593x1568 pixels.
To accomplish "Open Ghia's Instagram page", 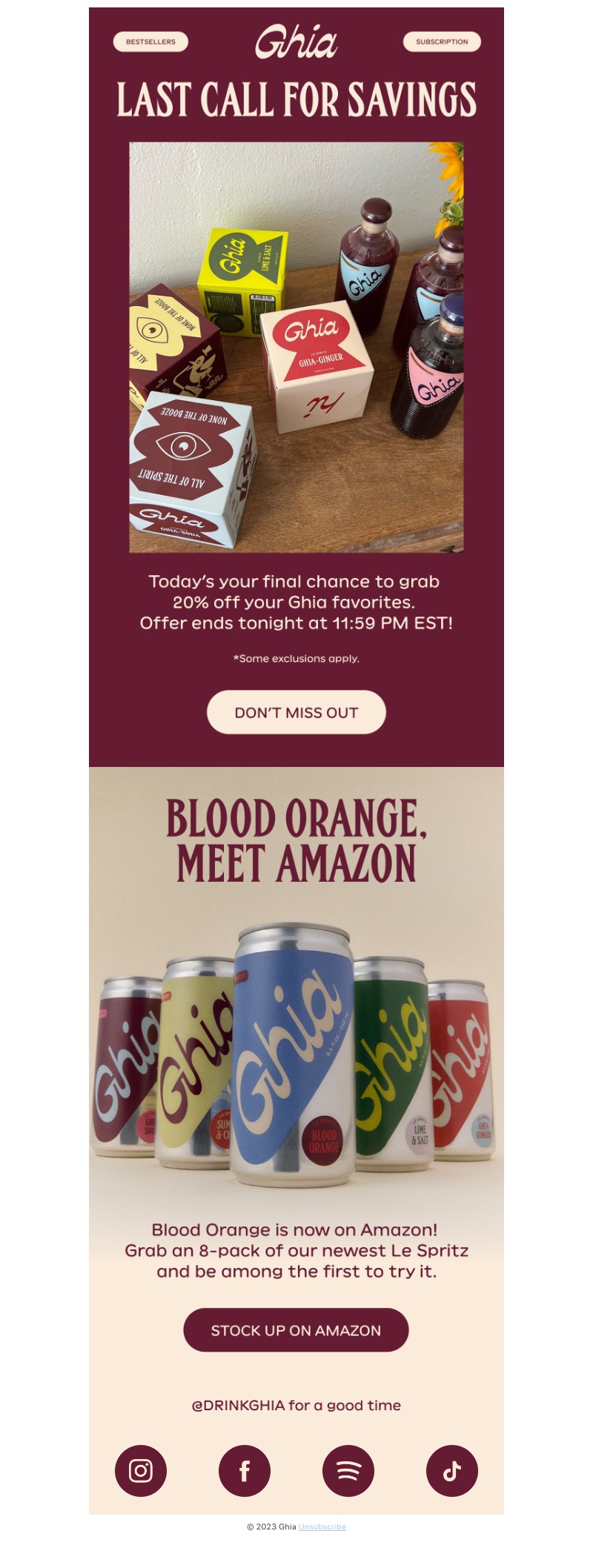I will [x=141, y=1471].
